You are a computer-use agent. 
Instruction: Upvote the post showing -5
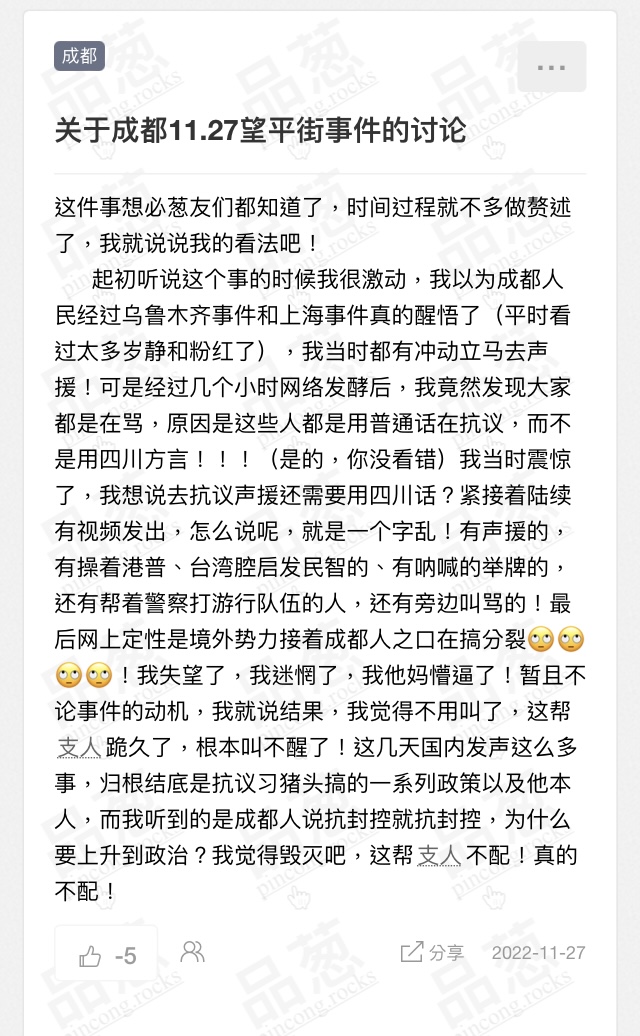click(106, 955)
